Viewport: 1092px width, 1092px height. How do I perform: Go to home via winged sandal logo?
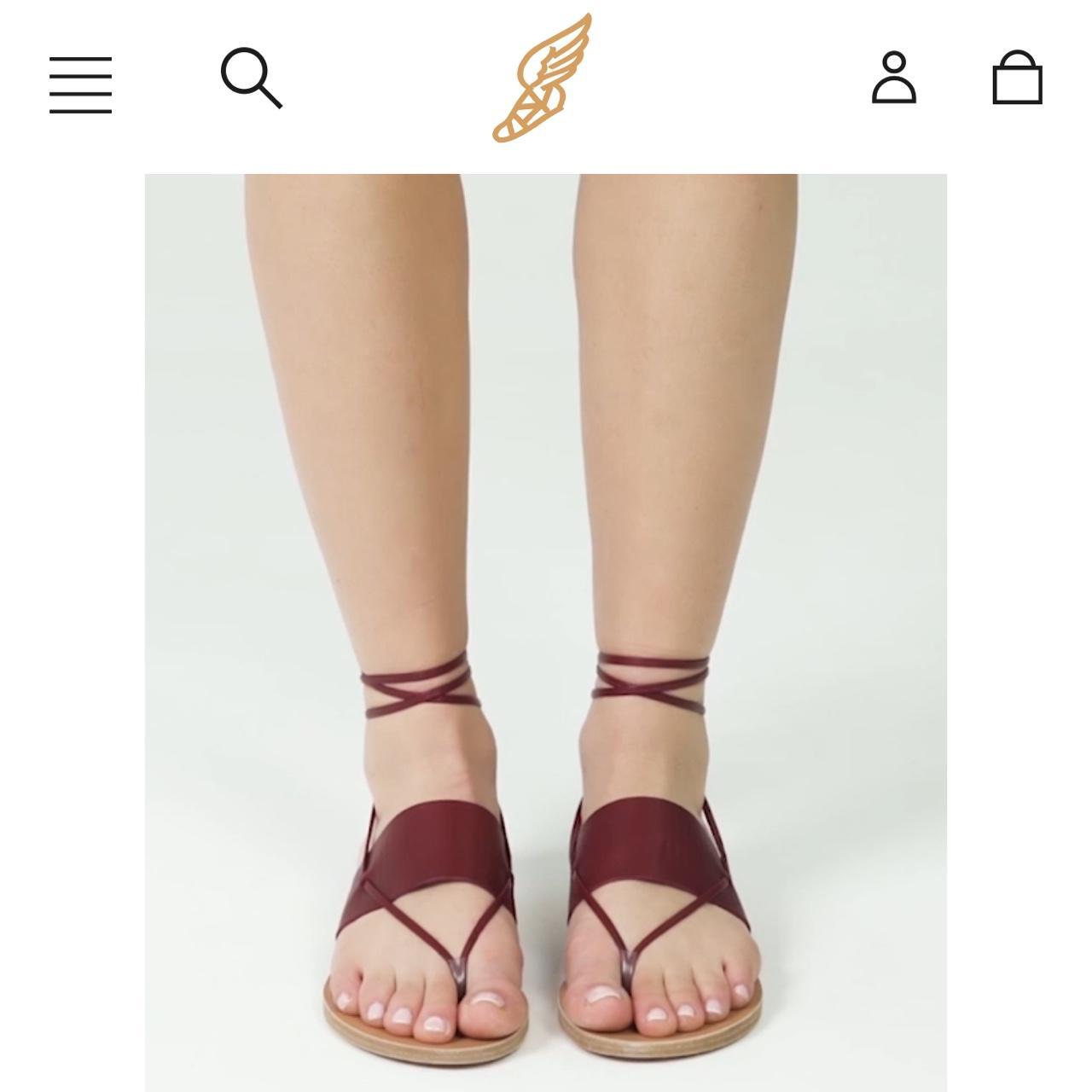(543, 78)
